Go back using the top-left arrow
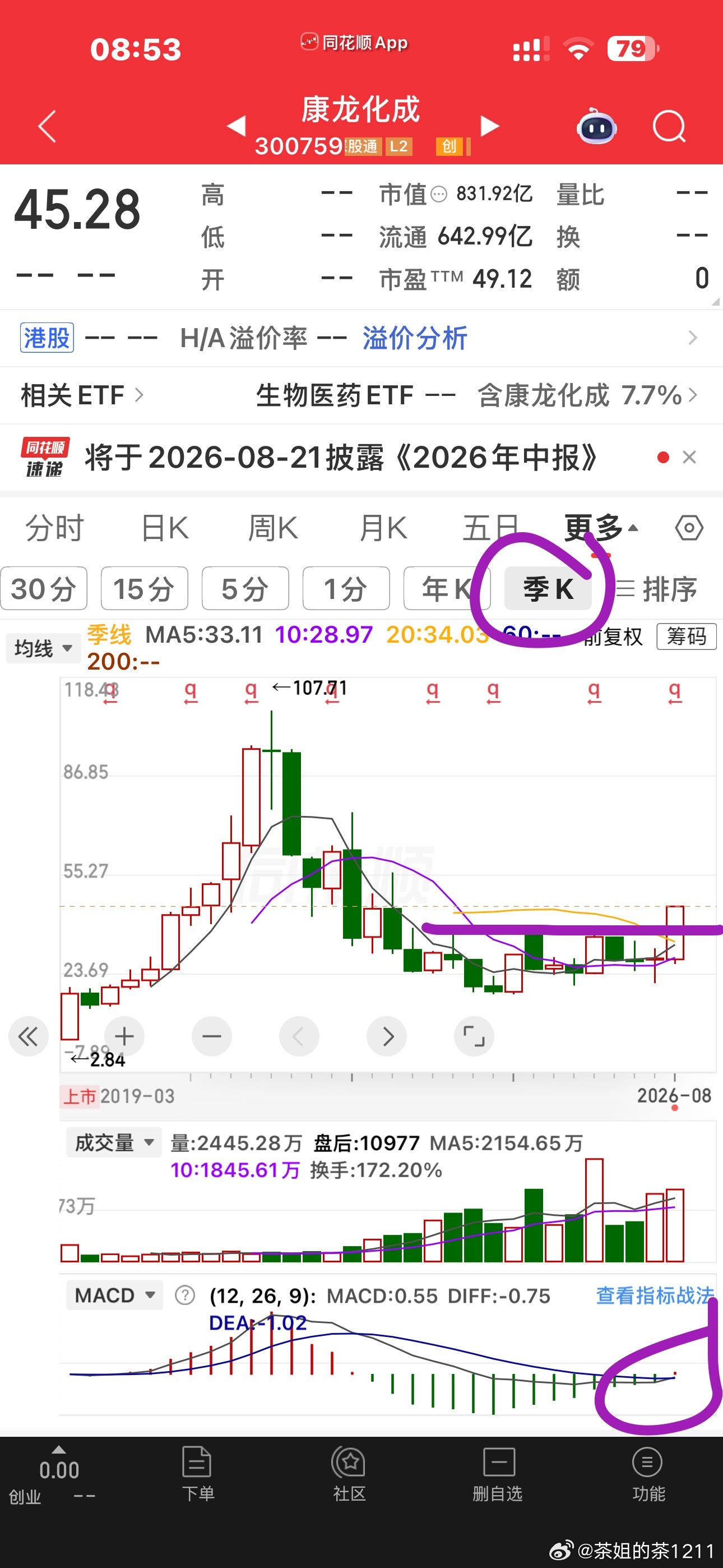 [47, 127]
